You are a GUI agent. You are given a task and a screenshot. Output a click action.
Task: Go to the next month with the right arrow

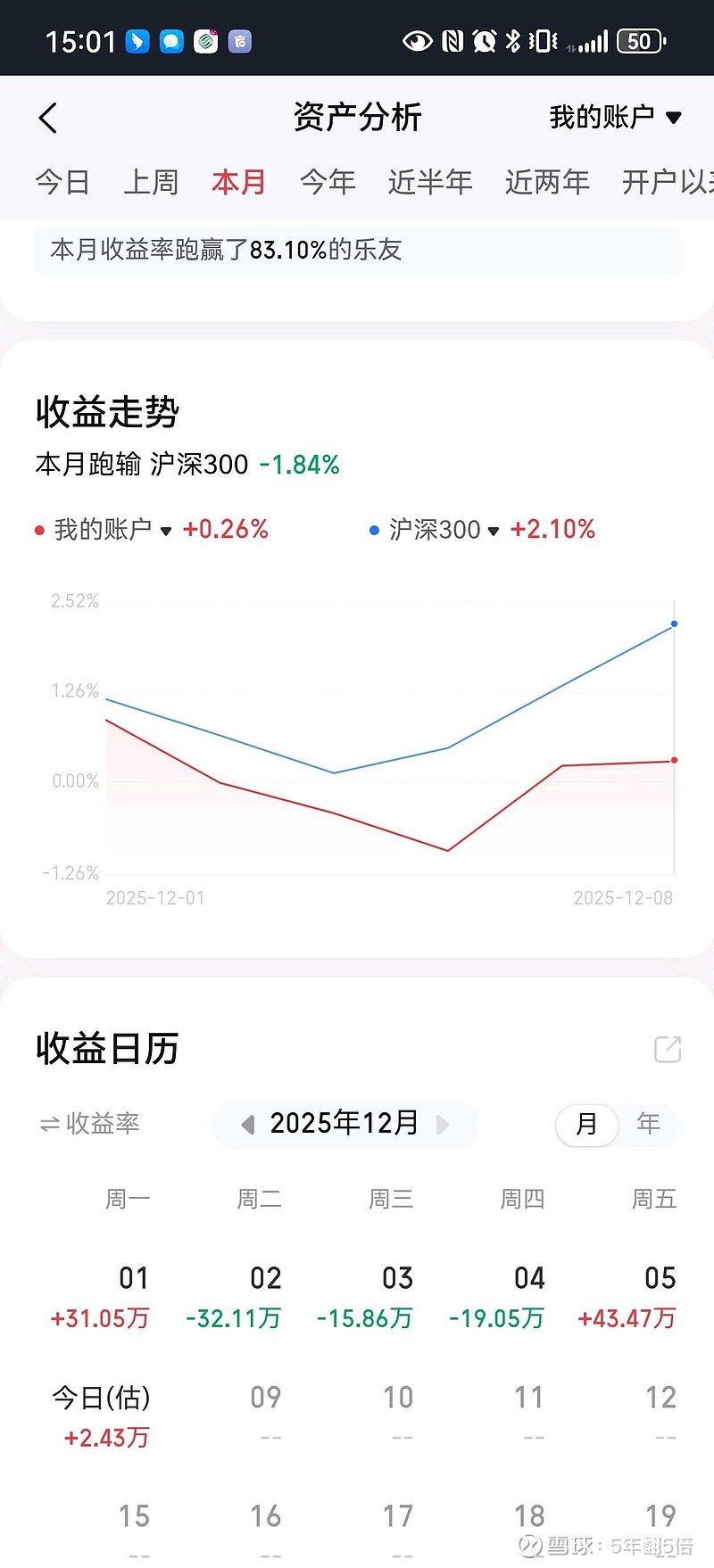pos(443,1125)
